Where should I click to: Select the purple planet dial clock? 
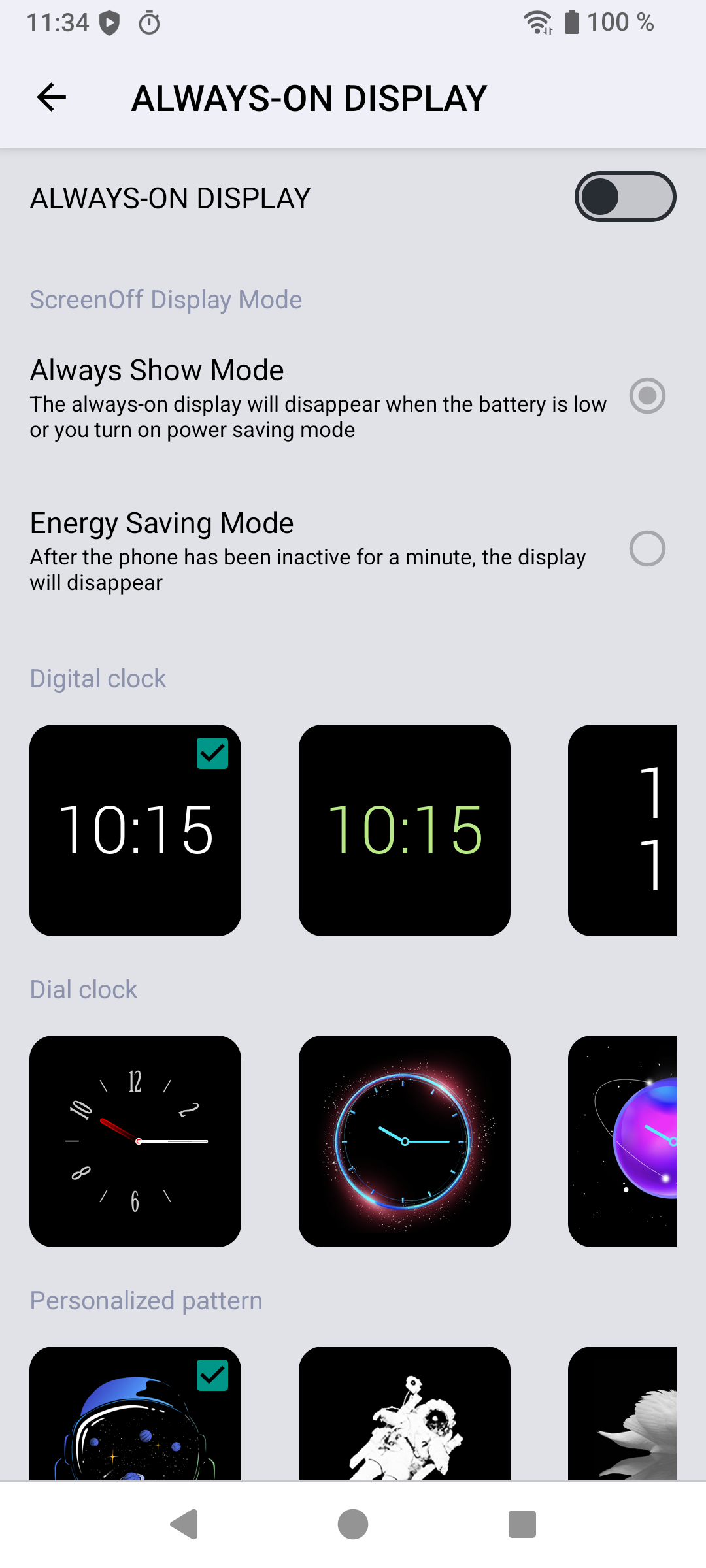coord(622,1141)
